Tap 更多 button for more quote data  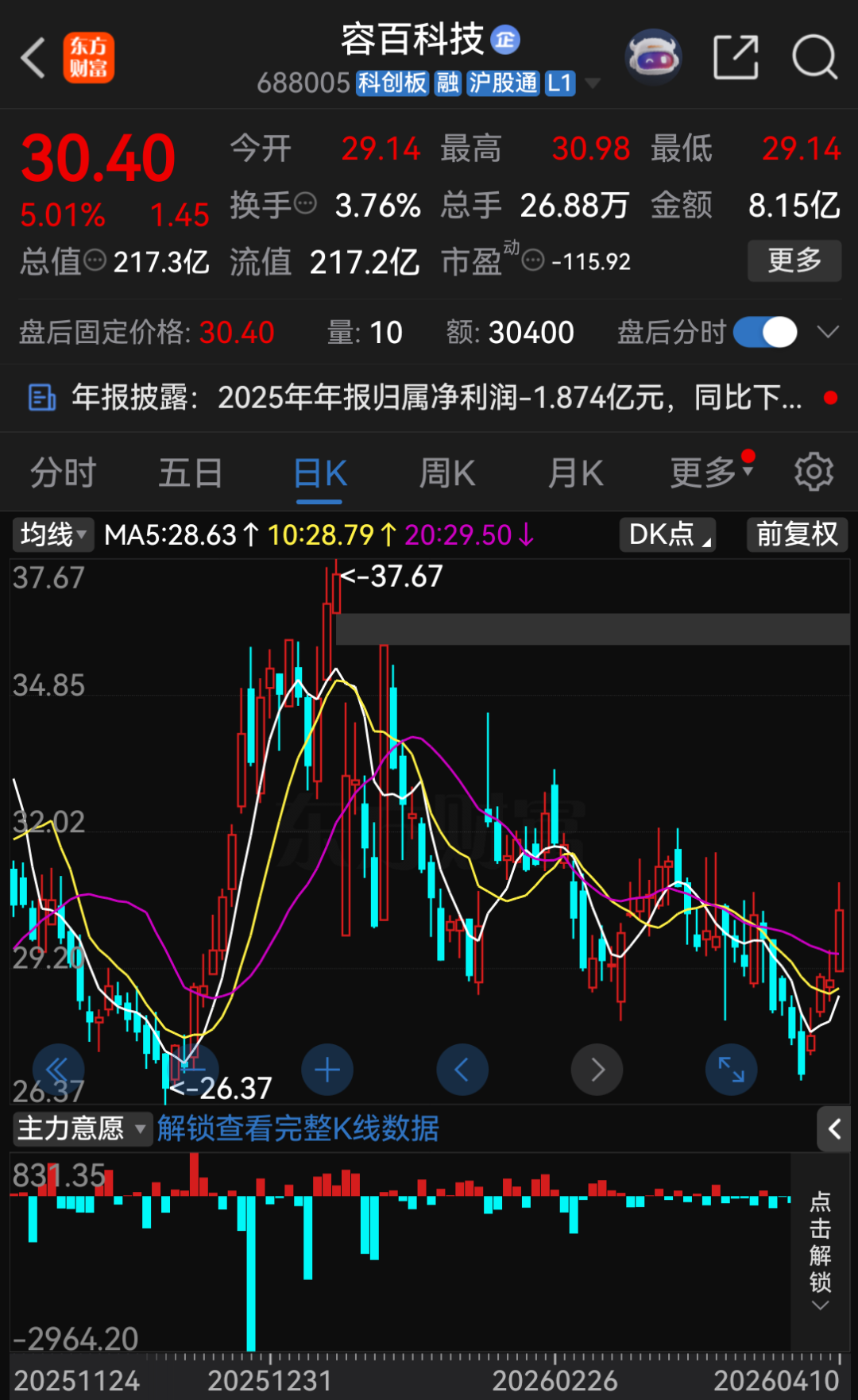tap(794, 260)
